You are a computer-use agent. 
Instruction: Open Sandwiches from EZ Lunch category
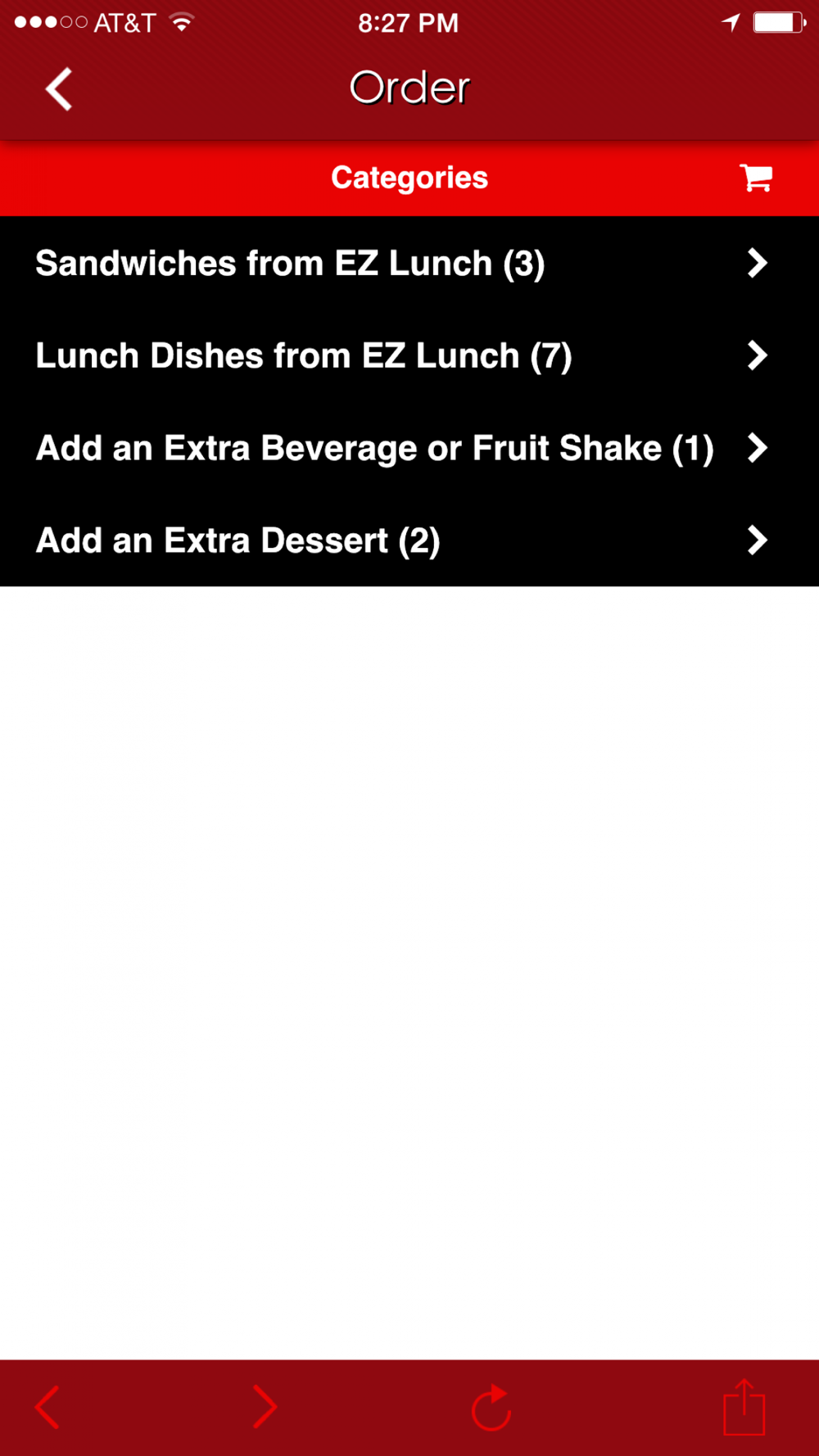coord(401,264)
